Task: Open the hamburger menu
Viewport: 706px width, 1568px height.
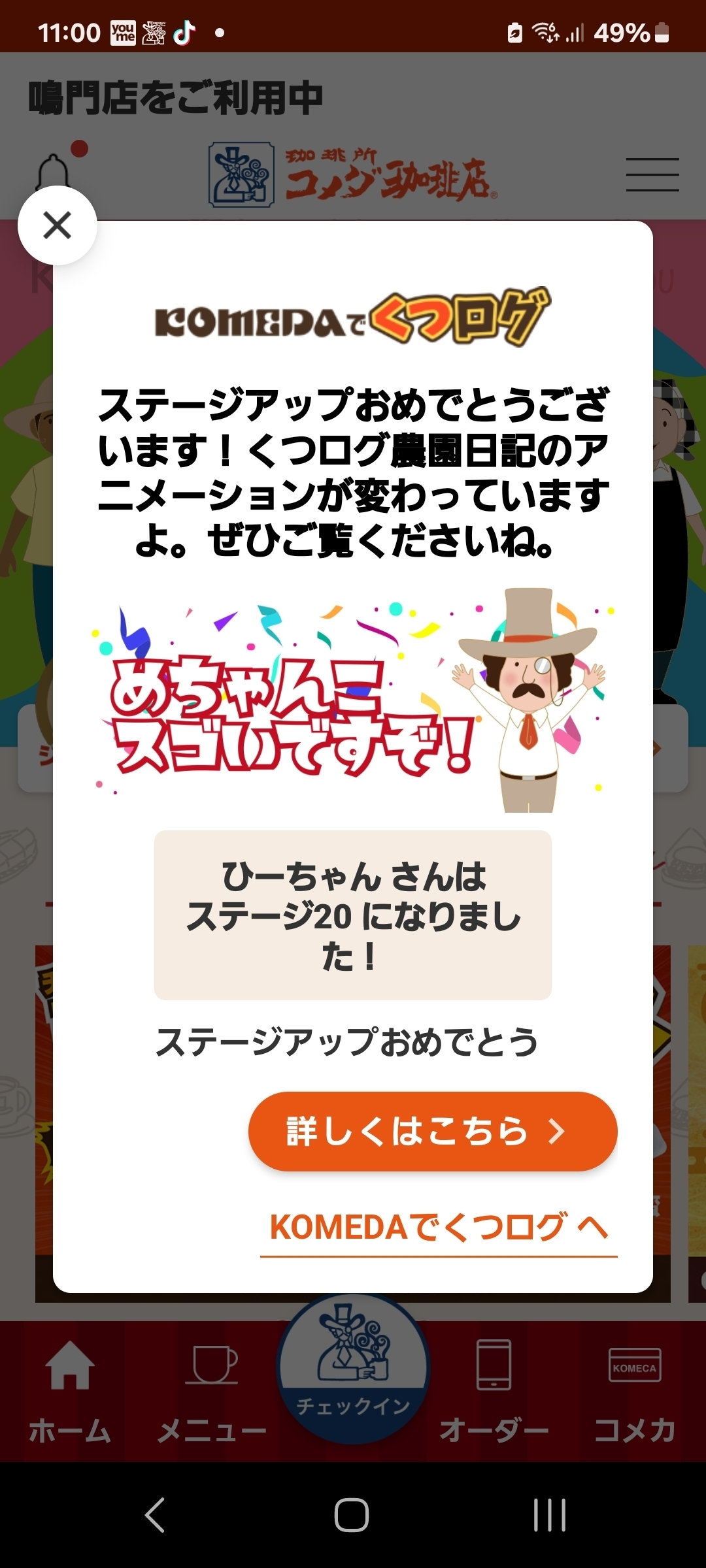Action: [652, 174]
